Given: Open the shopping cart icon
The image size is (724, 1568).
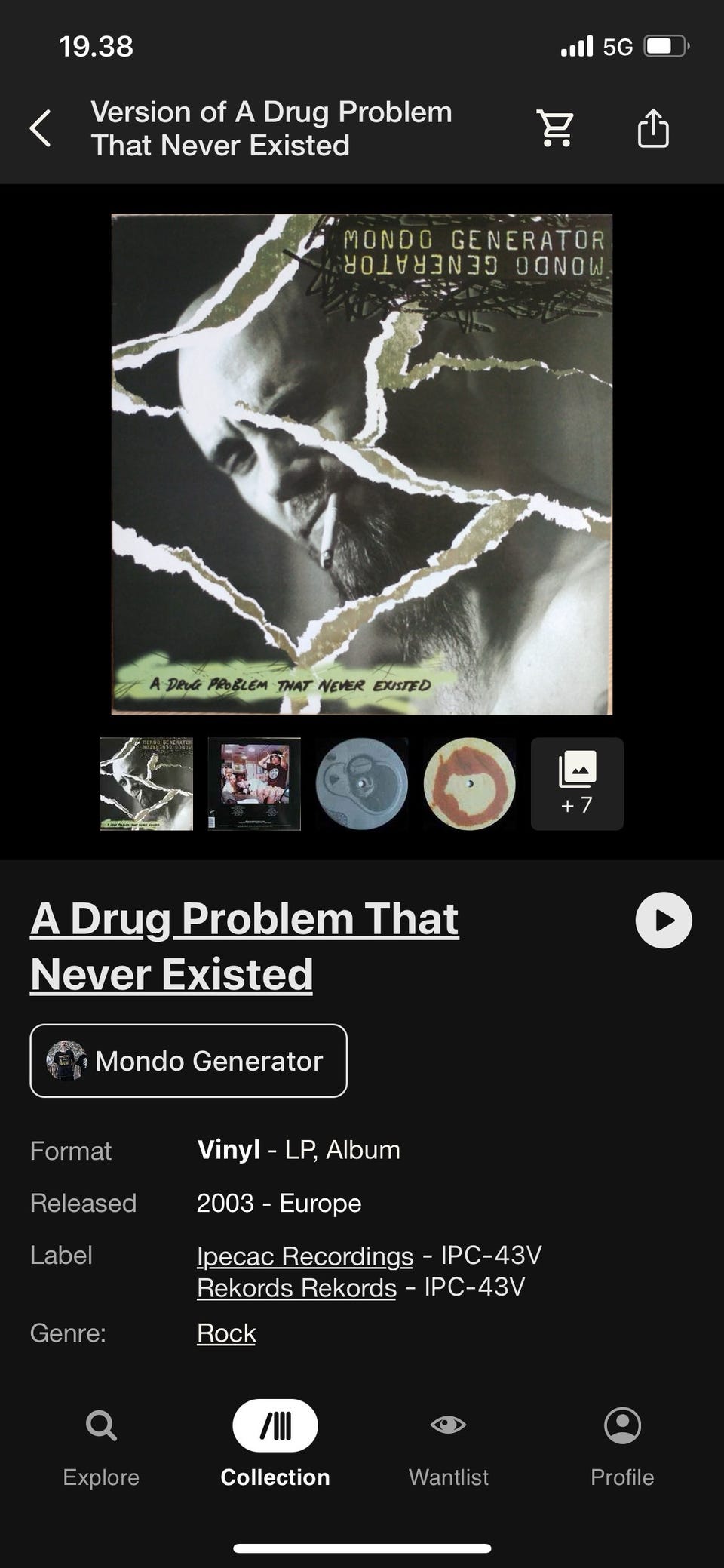Looking at the screenshot, I should coord(556,128).
